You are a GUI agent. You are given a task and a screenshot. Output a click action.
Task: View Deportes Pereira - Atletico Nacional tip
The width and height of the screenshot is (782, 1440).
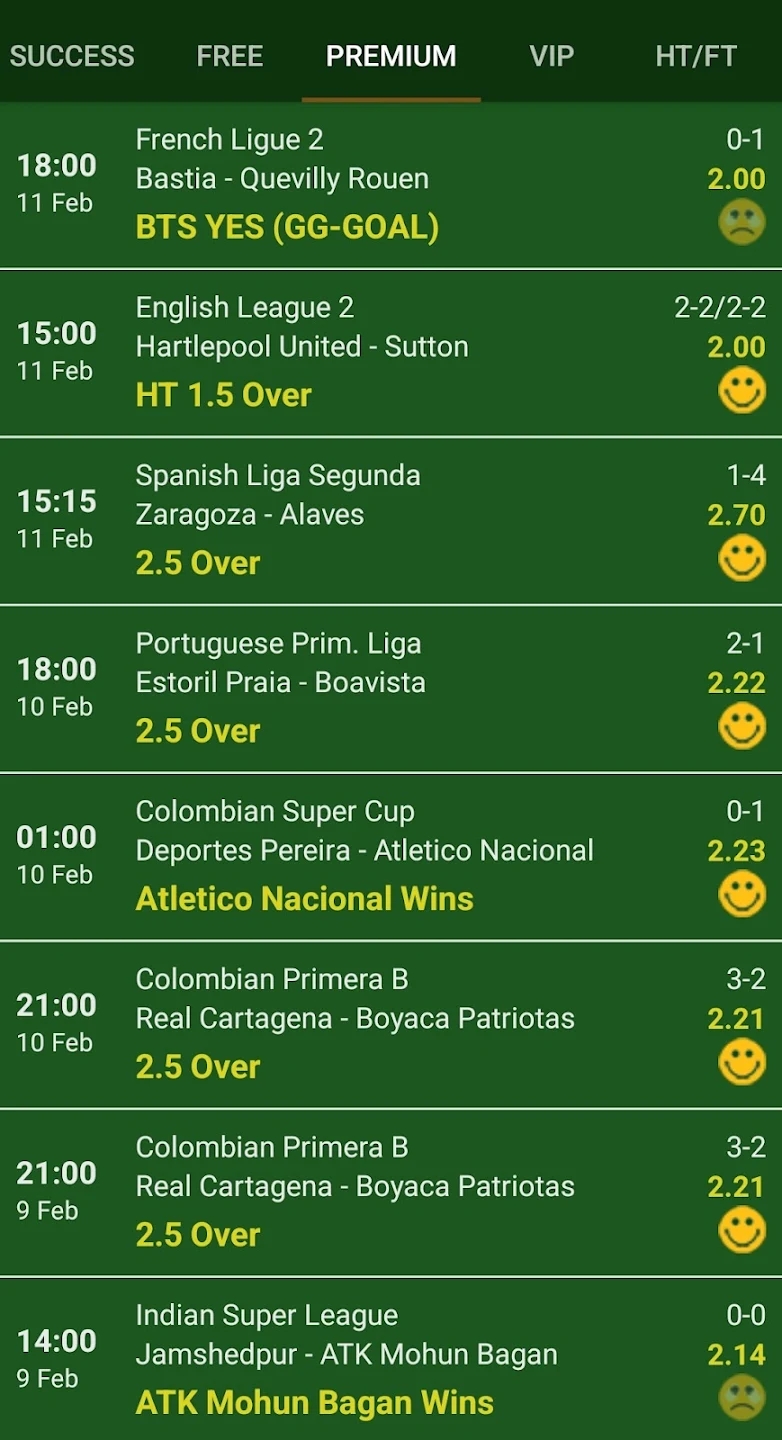click(x=391, y=857)
